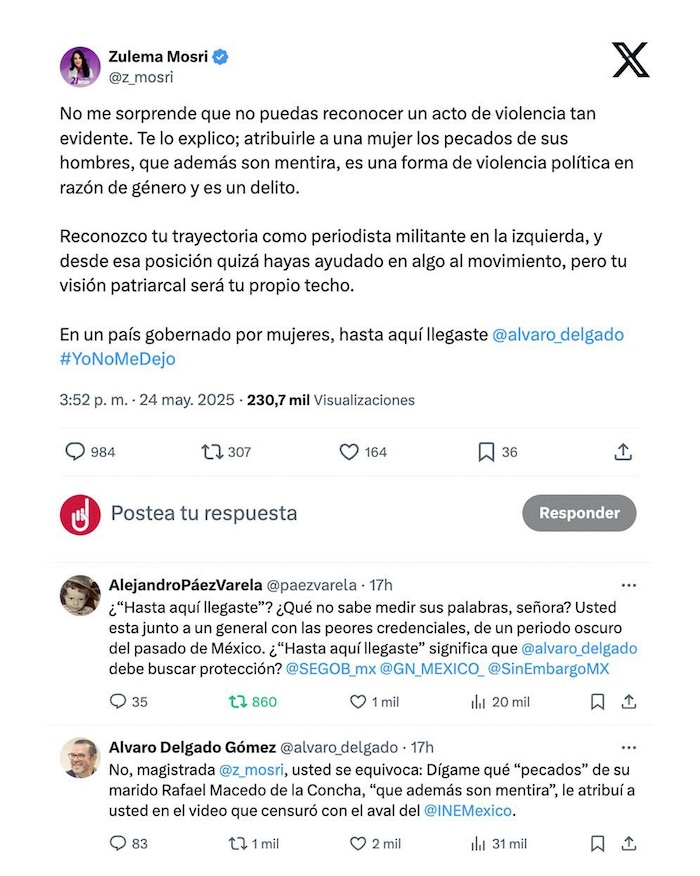The image size is (700, 876).
Task: Open Zulema Mosri's profile picture
Action: pyautogui.click(x=80, y=67)
